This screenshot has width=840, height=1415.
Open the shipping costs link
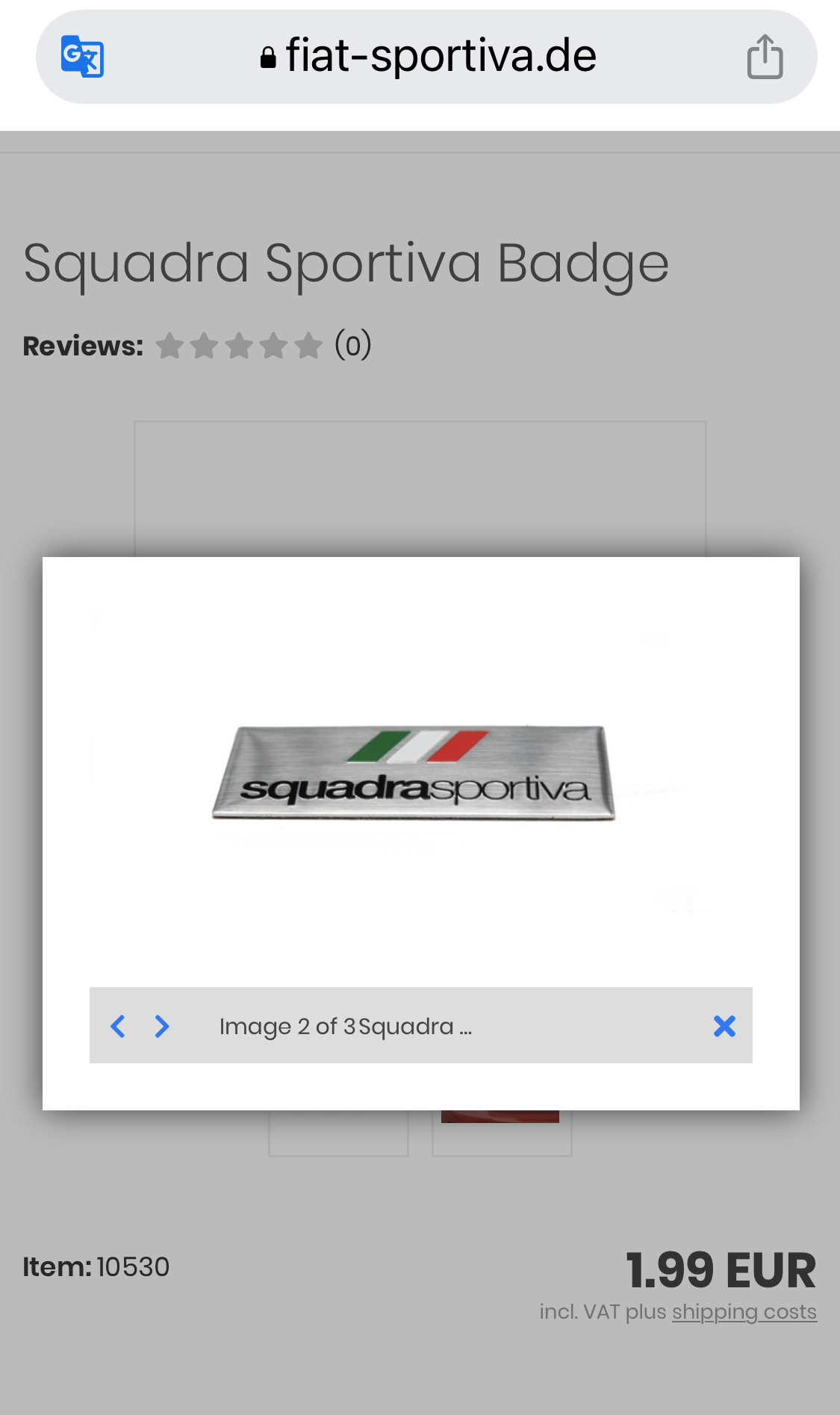pos(744,1312)
